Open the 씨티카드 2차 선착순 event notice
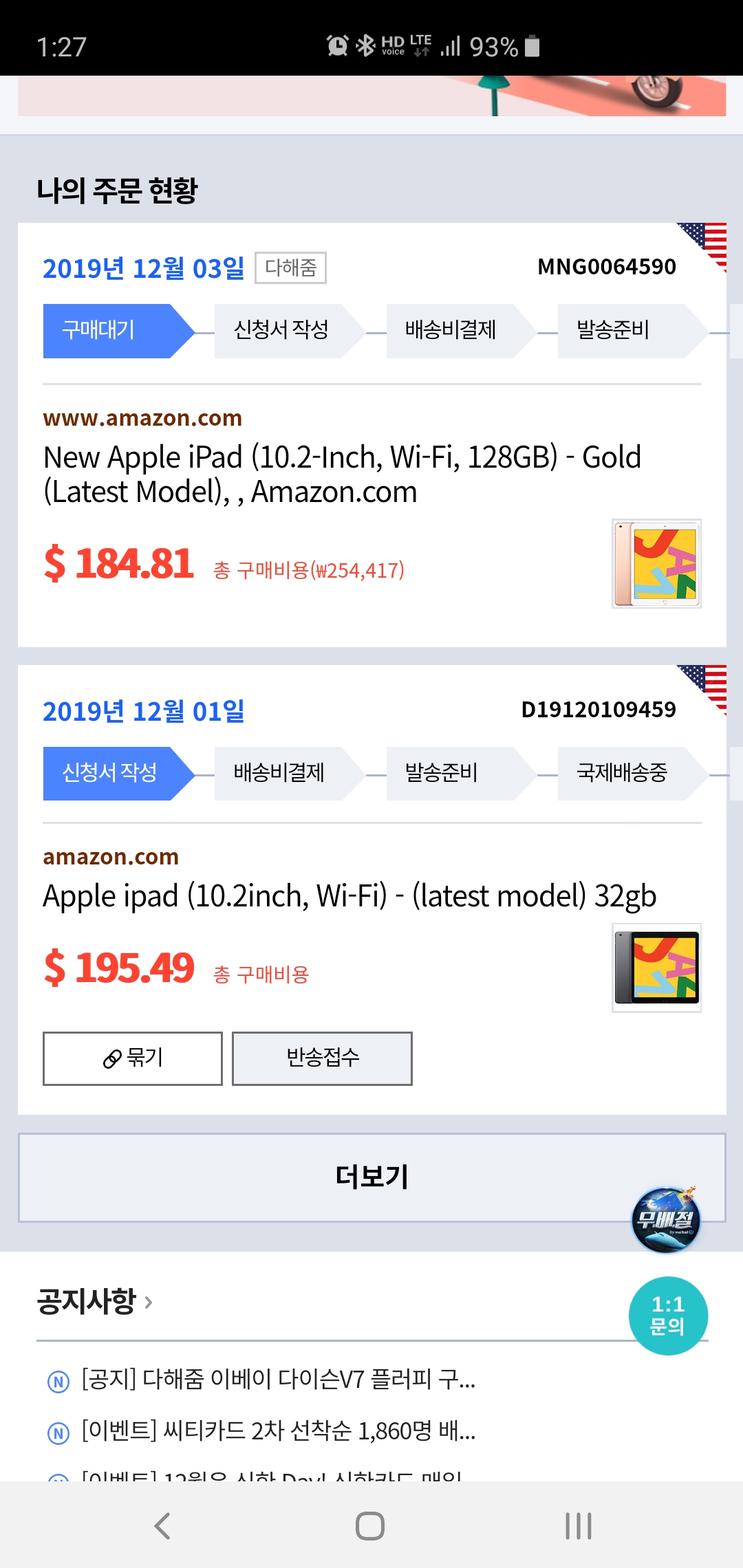The height and width of the screenshot is (1568, 743). (278, 1431)
